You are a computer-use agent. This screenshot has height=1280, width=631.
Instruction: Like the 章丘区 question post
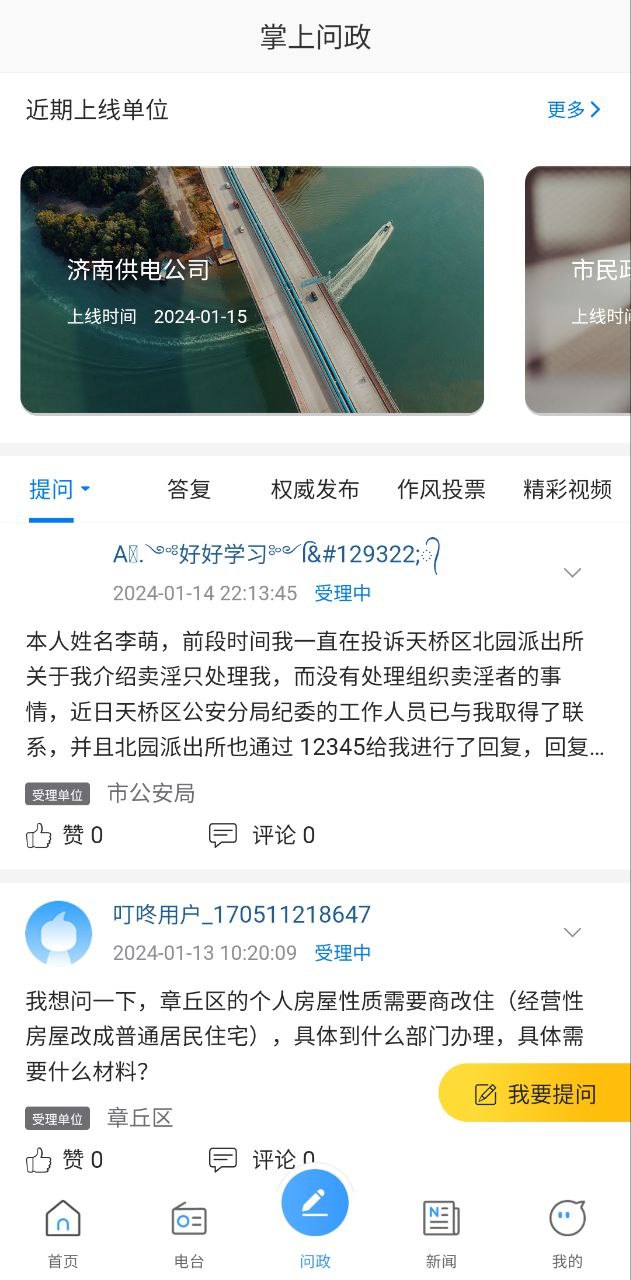pos(65,1160)
